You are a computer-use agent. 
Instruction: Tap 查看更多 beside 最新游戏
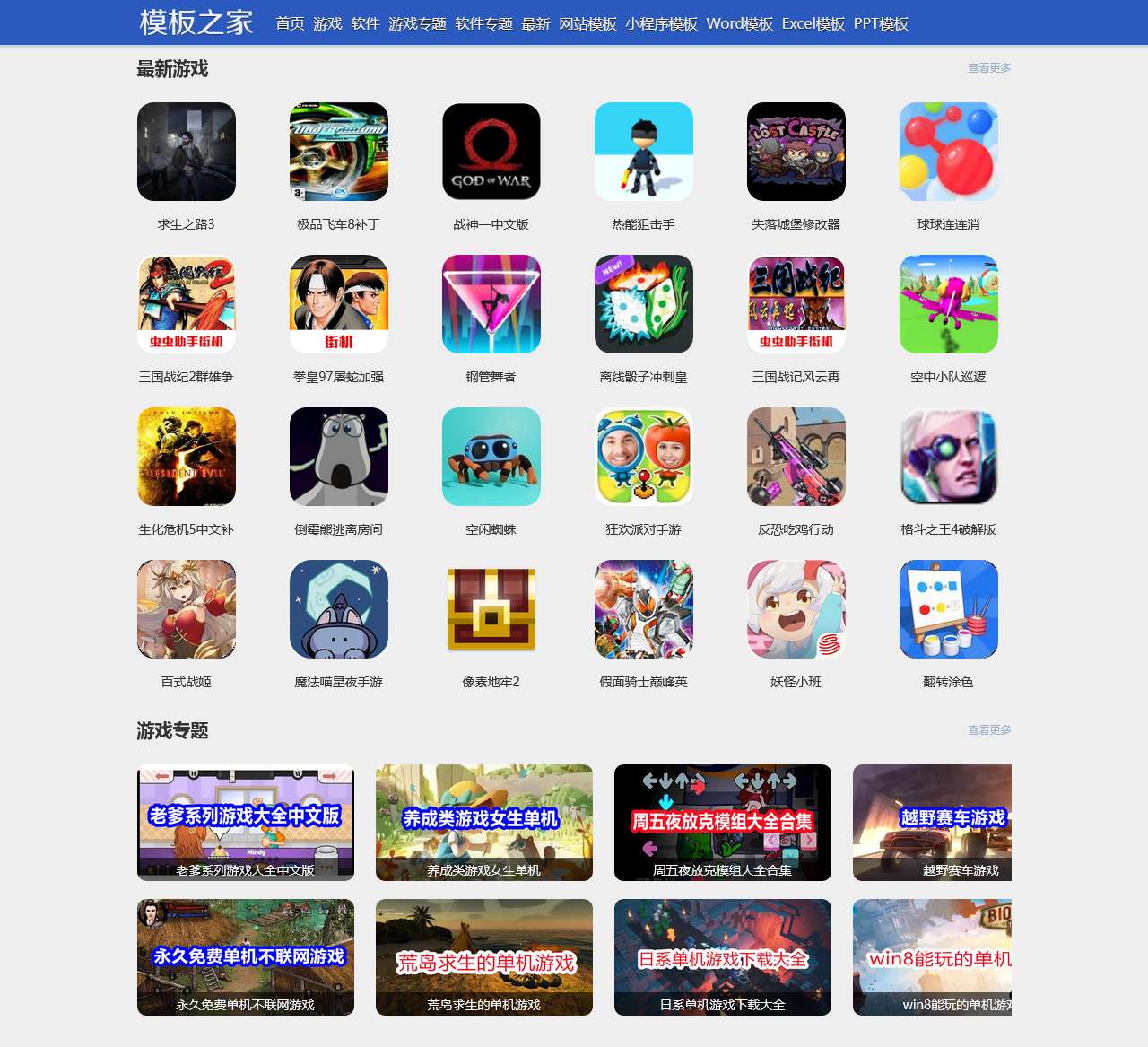point(988,68)
